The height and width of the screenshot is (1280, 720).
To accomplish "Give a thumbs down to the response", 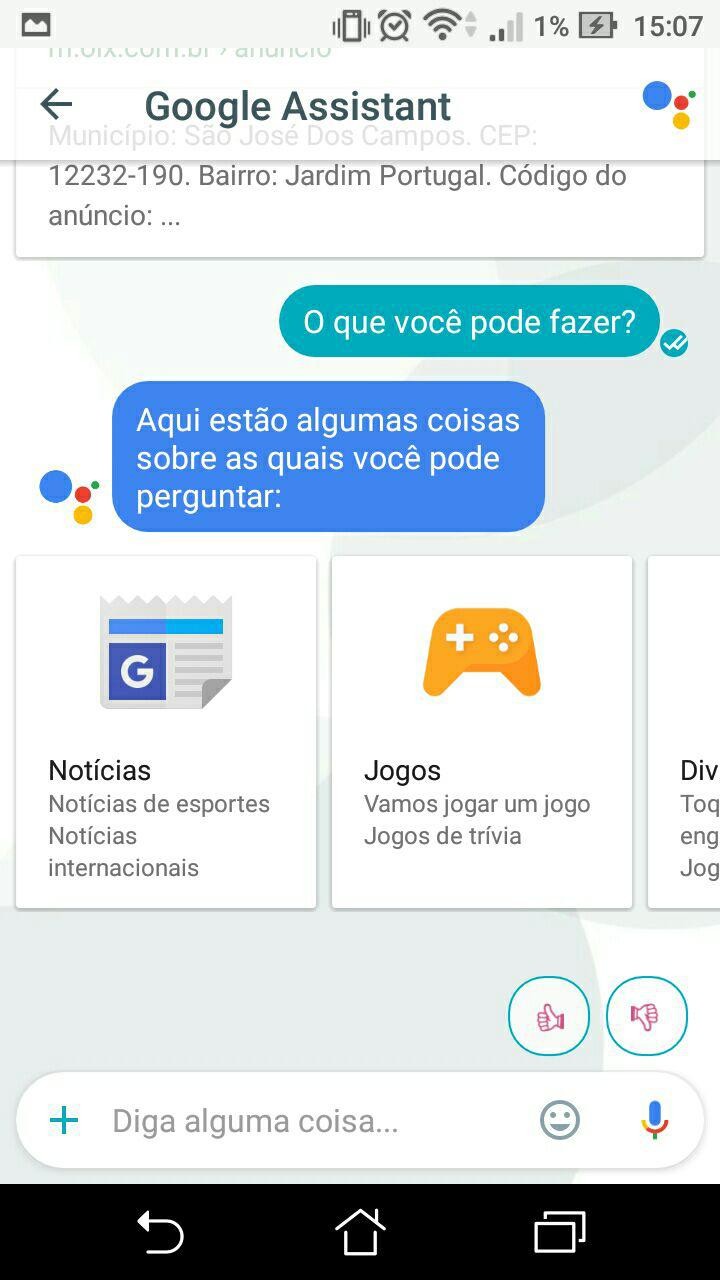I will 647,1016.
